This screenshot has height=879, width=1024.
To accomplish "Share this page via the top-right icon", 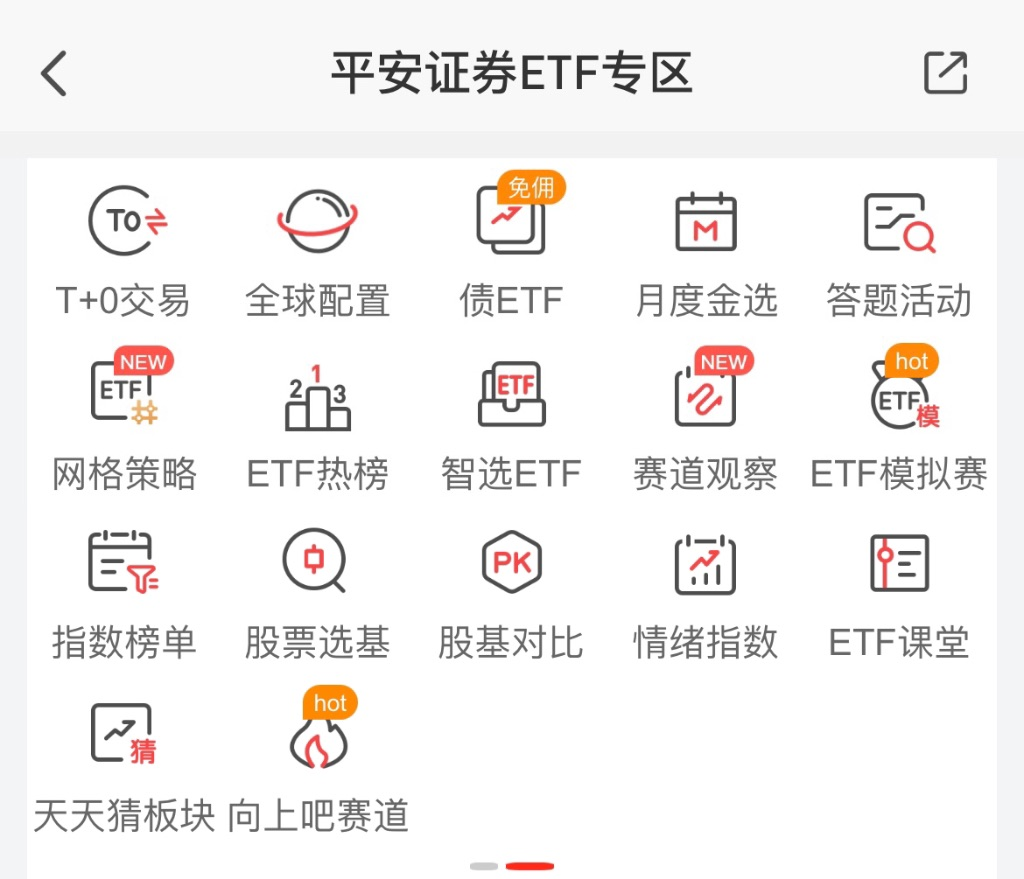I will tap(945, 73).
